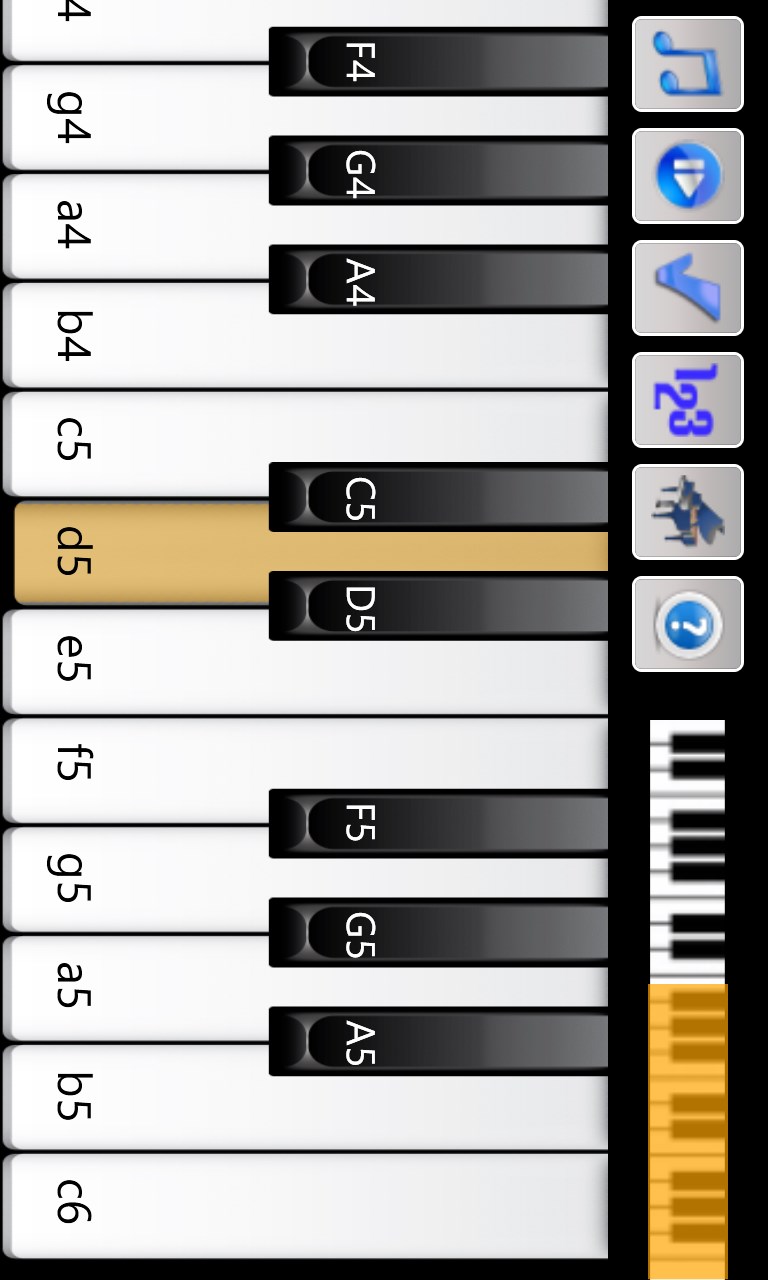The image size is (768, 1280).
Task: Play the black G4 sharp key
Action: coord(440,171)
